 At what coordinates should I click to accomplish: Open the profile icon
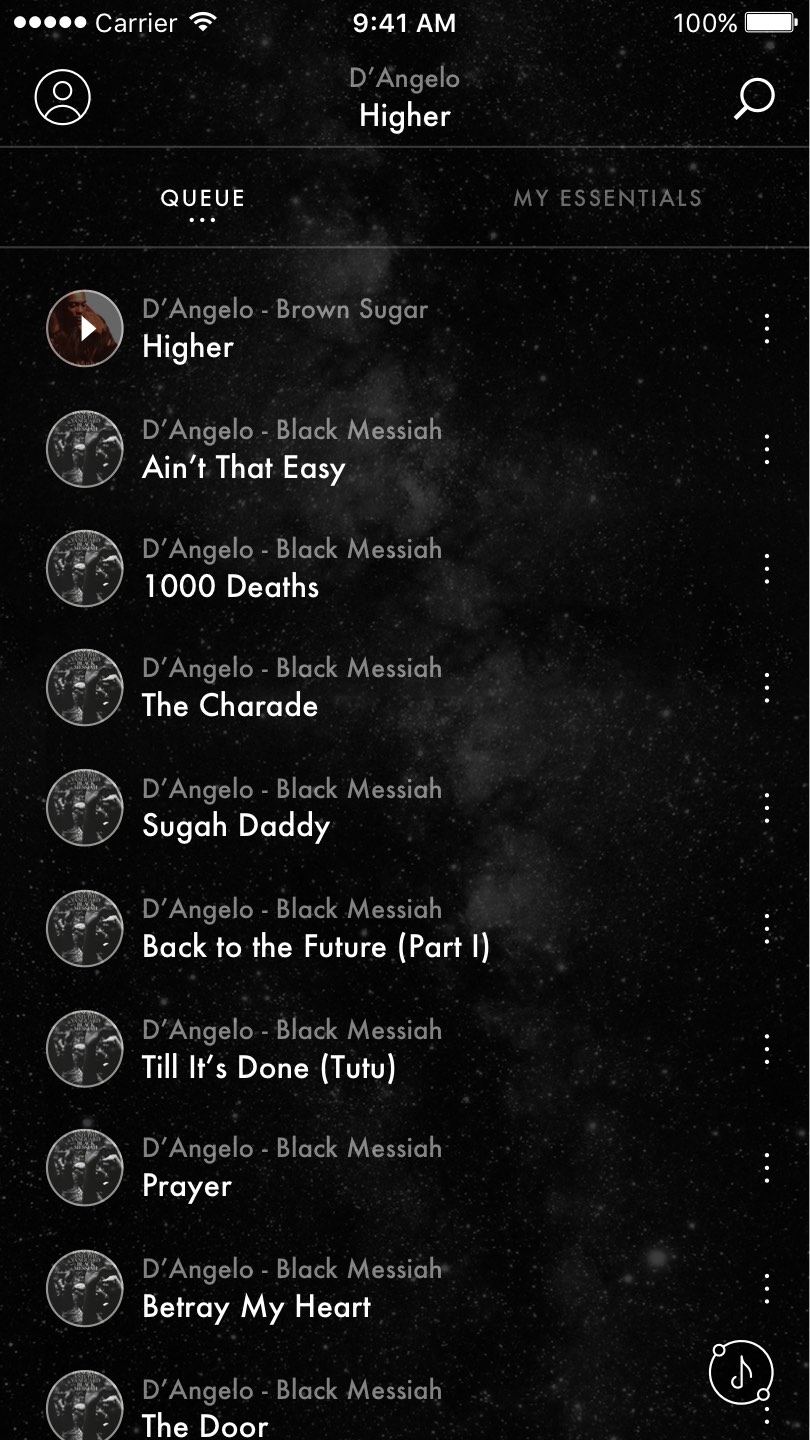(x=63, y=97)
